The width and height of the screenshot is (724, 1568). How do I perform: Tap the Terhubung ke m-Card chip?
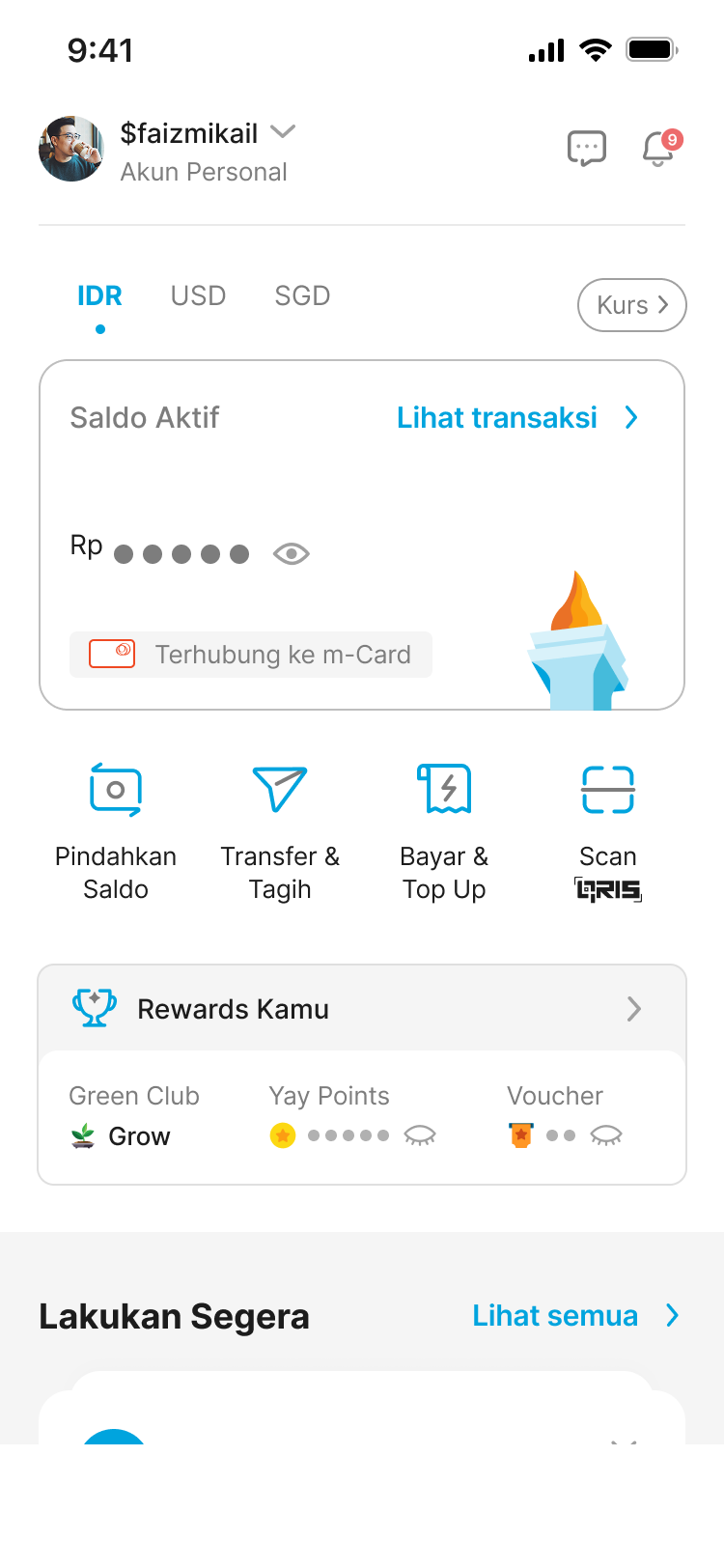point(251,655)
